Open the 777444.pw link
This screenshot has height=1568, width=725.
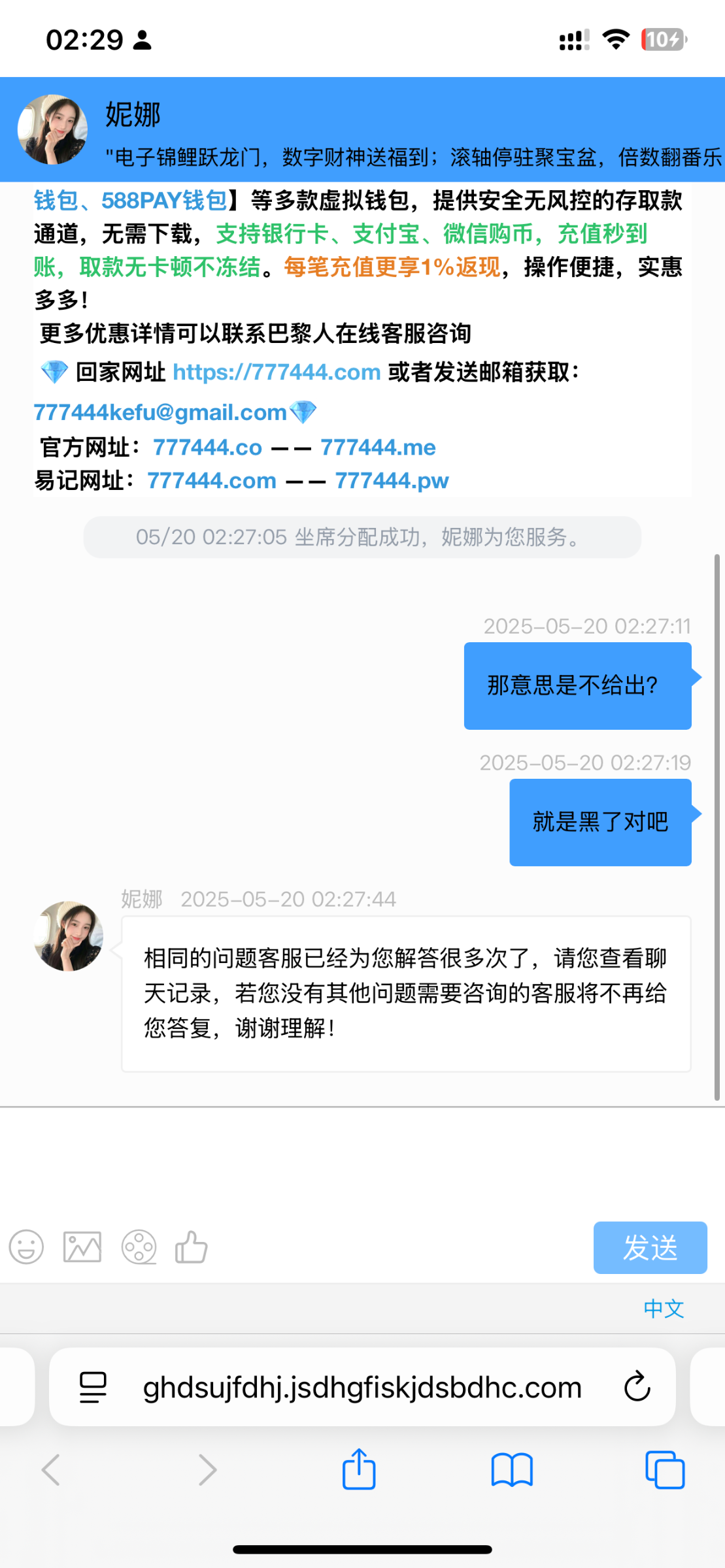pyautogui.click(x=392, y=481)
